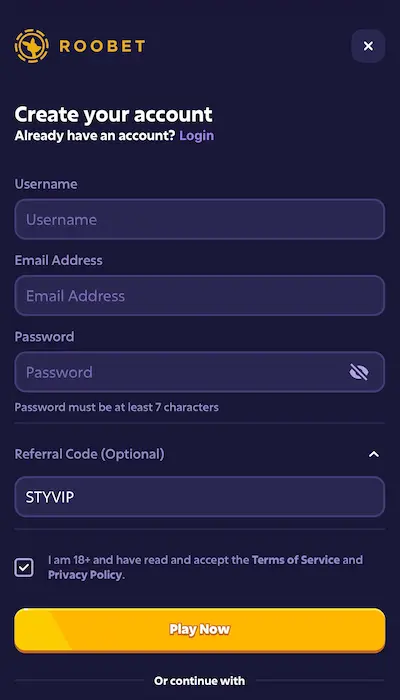This screenshot has height=700, width=400.
Task: Uncheck the 18+ terms acceptance checkbox
Action: click(24, 567)
